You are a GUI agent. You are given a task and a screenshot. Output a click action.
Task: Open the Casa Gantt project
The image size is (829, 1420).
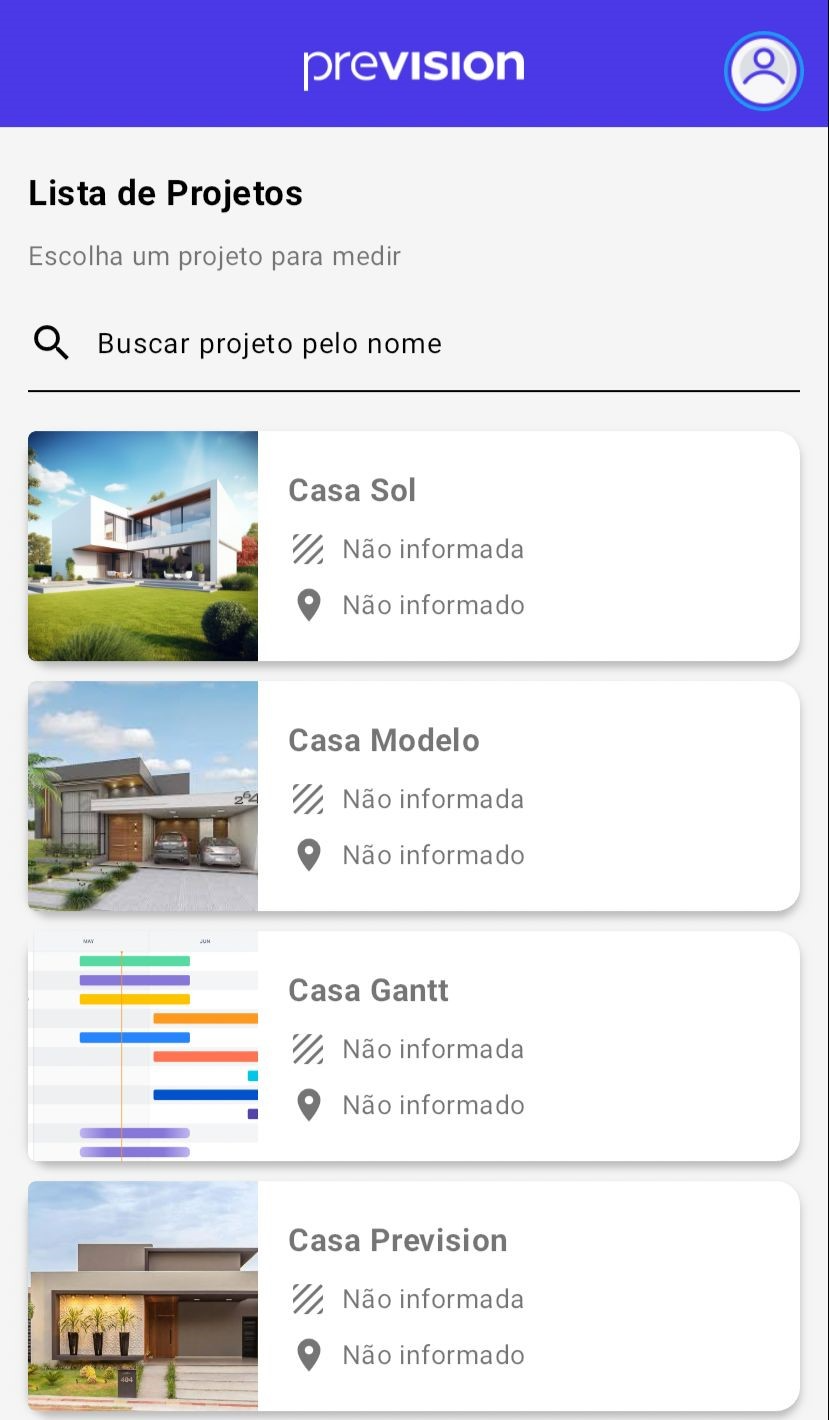(414, 1046)
